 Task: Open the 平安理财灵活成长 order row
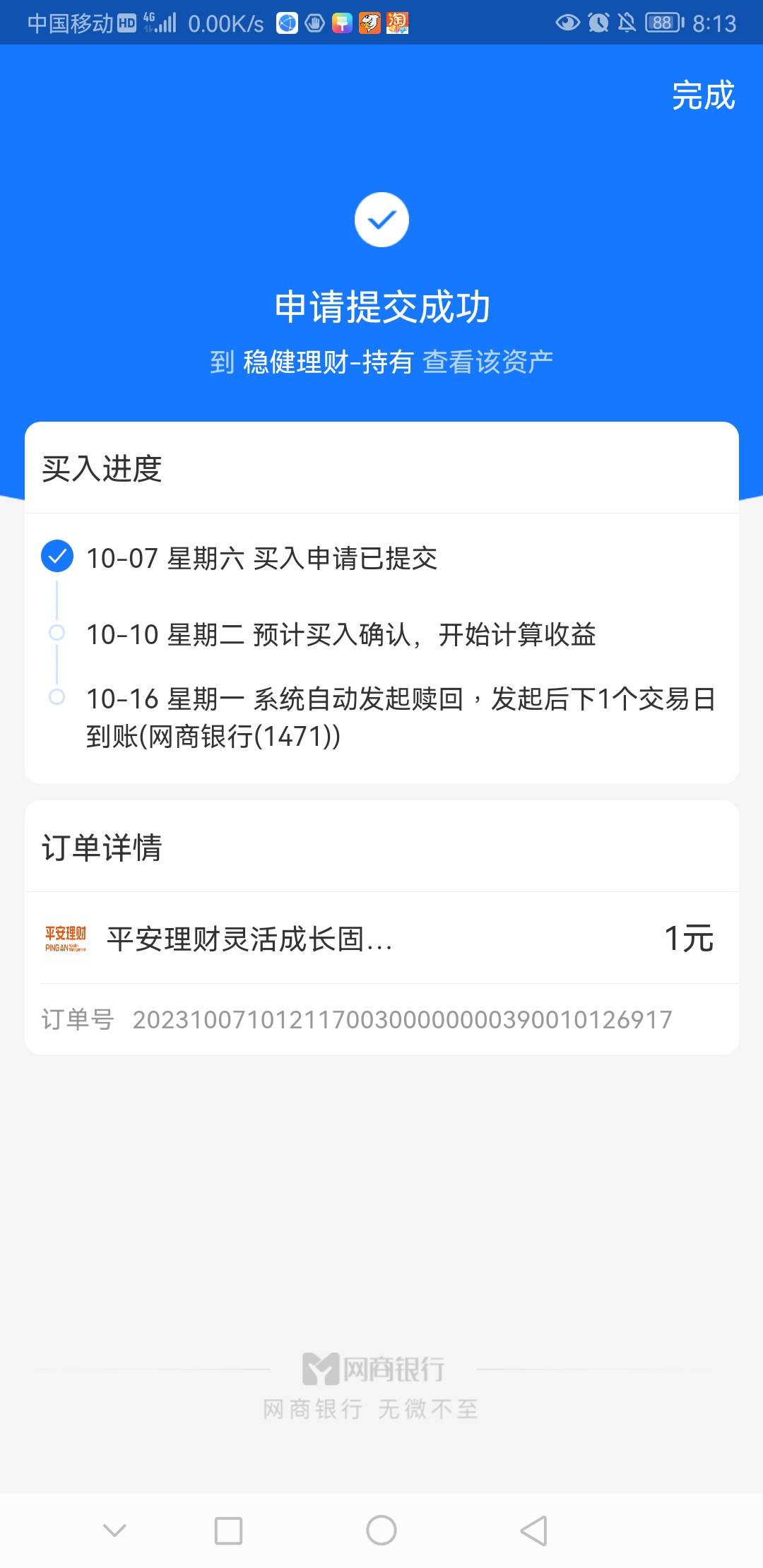pos(381,939)
